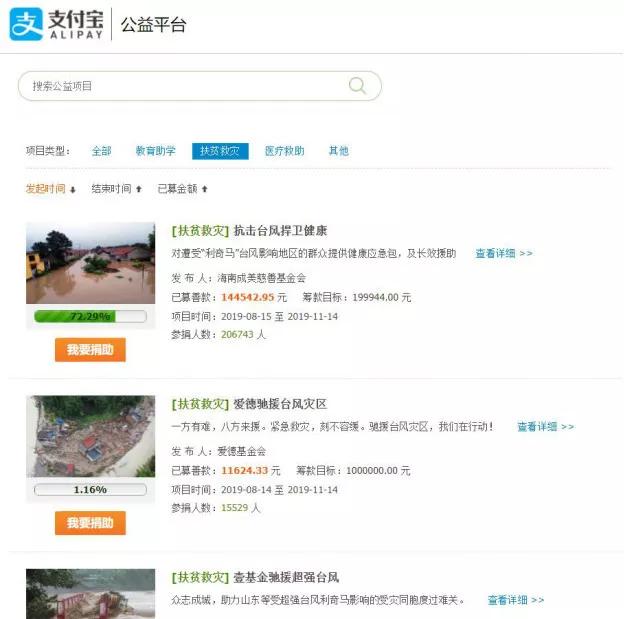Donate to 抗击台风捍卫健康 via 我要捐助
This screenshot has height=619, width=624.
90,350
